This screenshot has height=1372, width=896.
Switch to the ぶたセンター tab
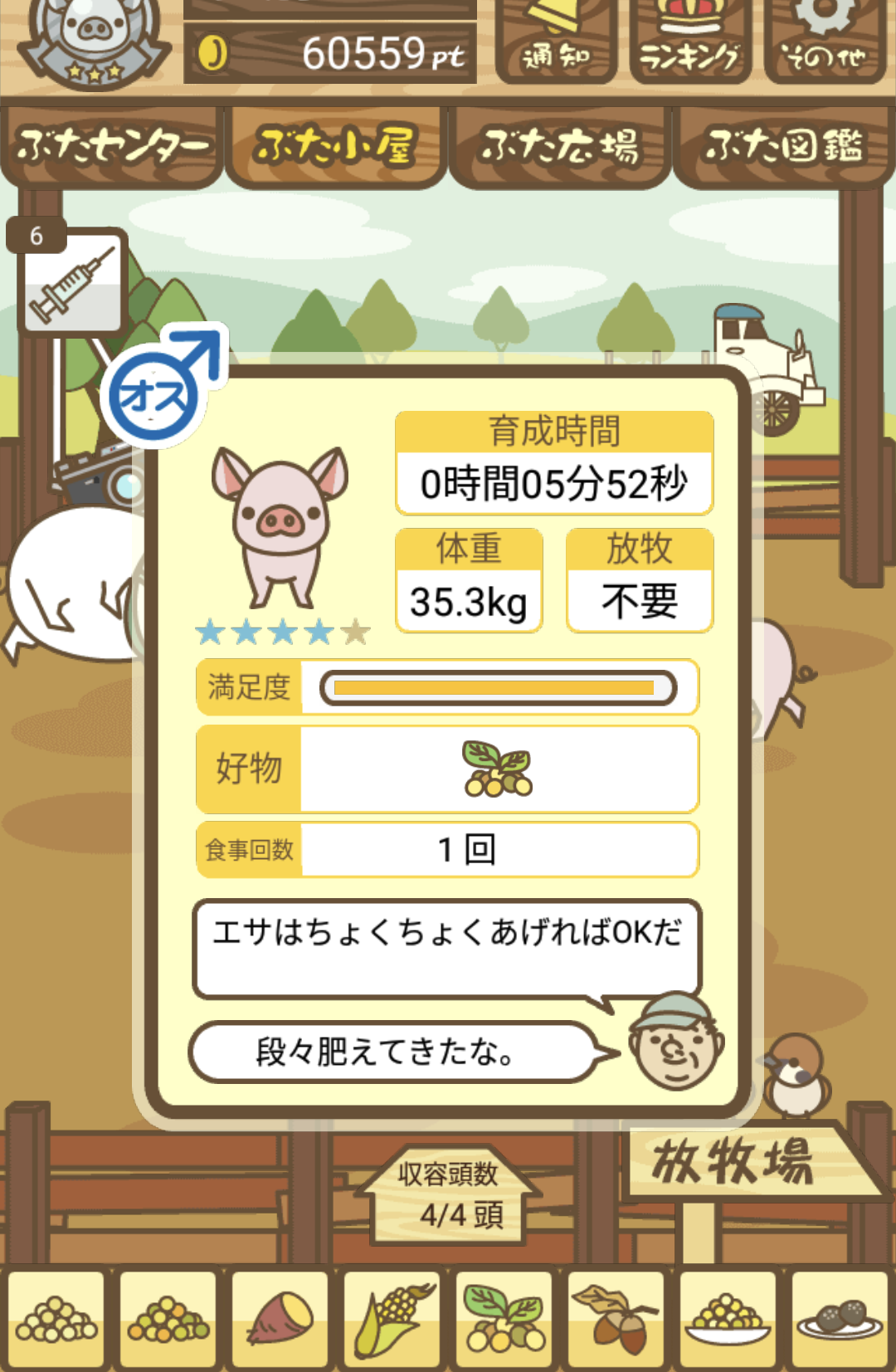coord(112,147)
